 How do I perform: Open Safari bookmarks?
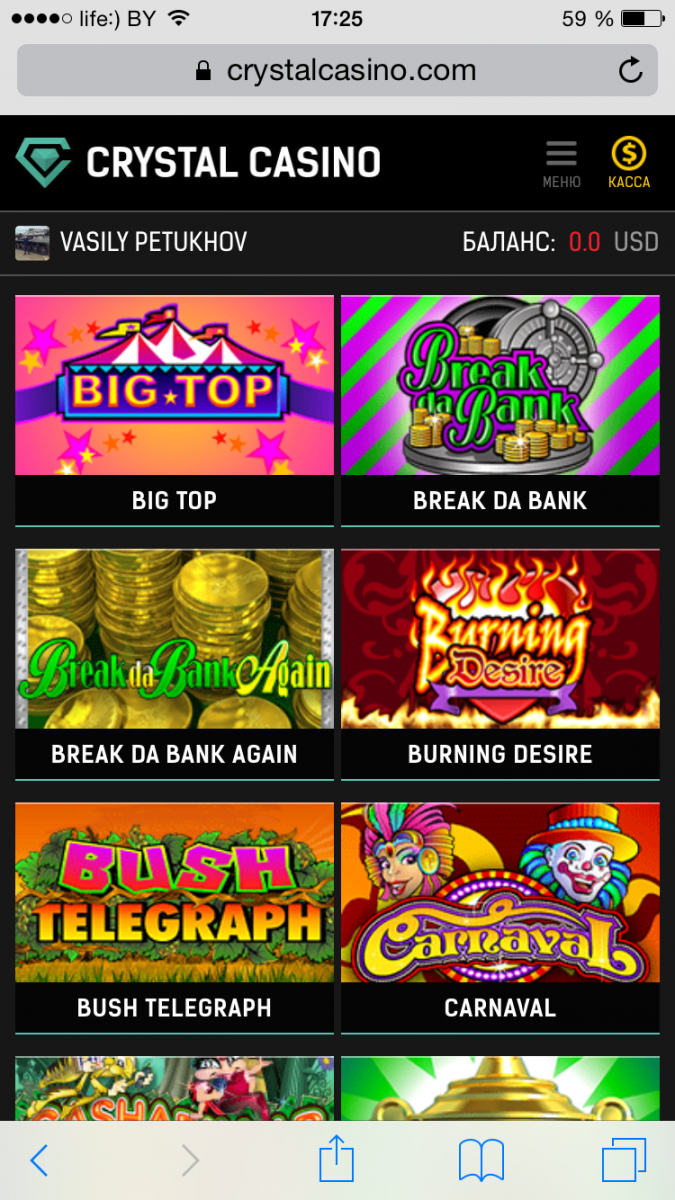pyautogui.click(x=481, y=1160)
